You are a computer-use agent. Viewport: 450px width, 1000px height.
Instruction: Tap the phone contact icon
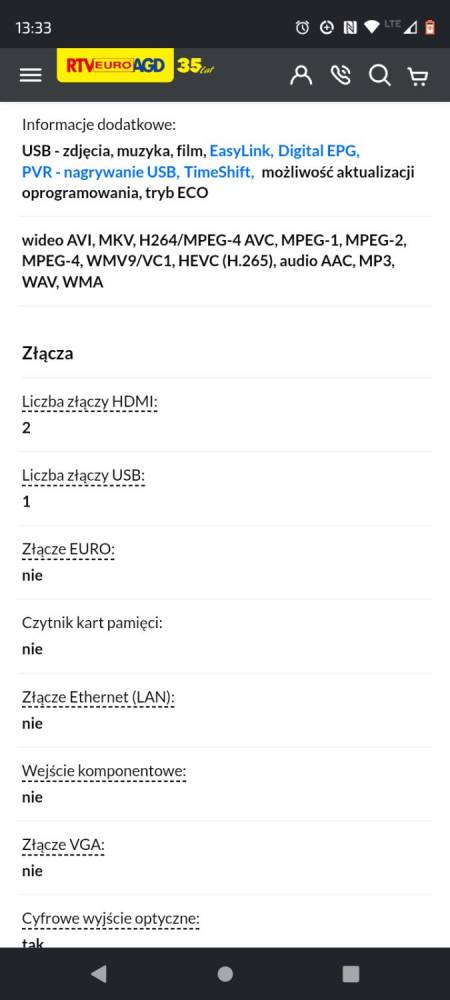[341, 75]
